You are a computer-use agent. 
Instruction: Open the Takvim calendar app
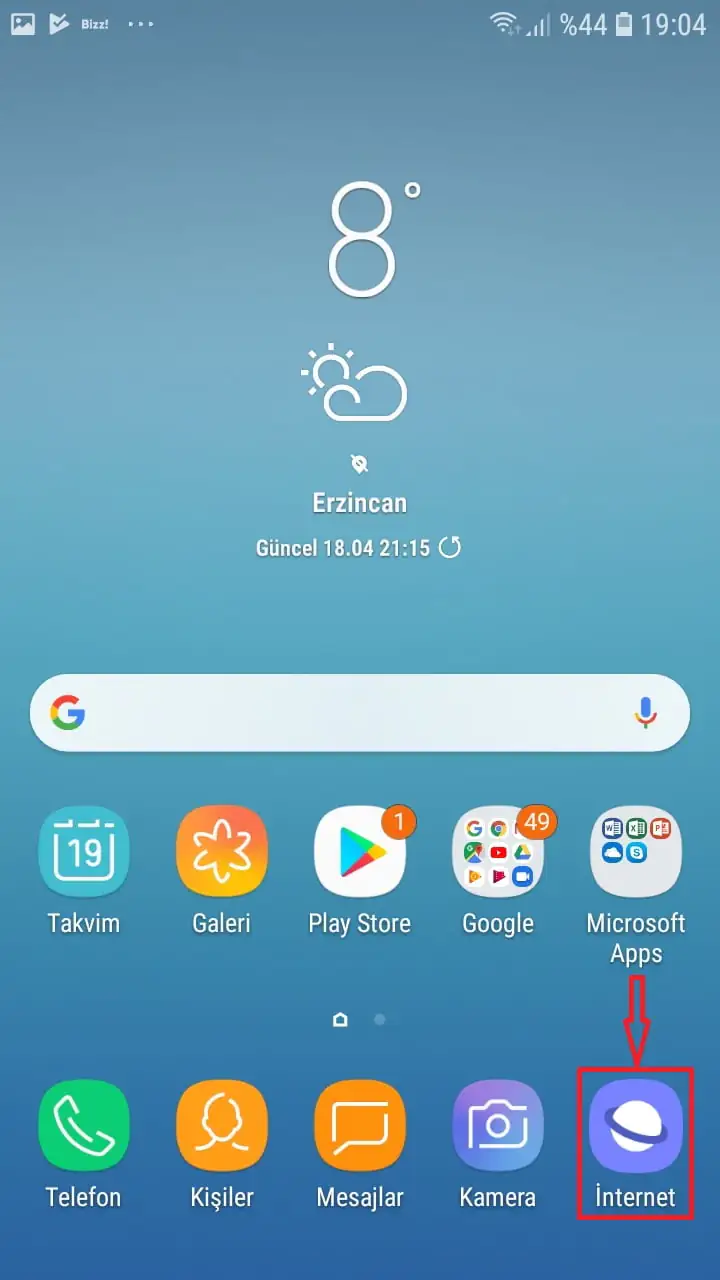(84, 852)
